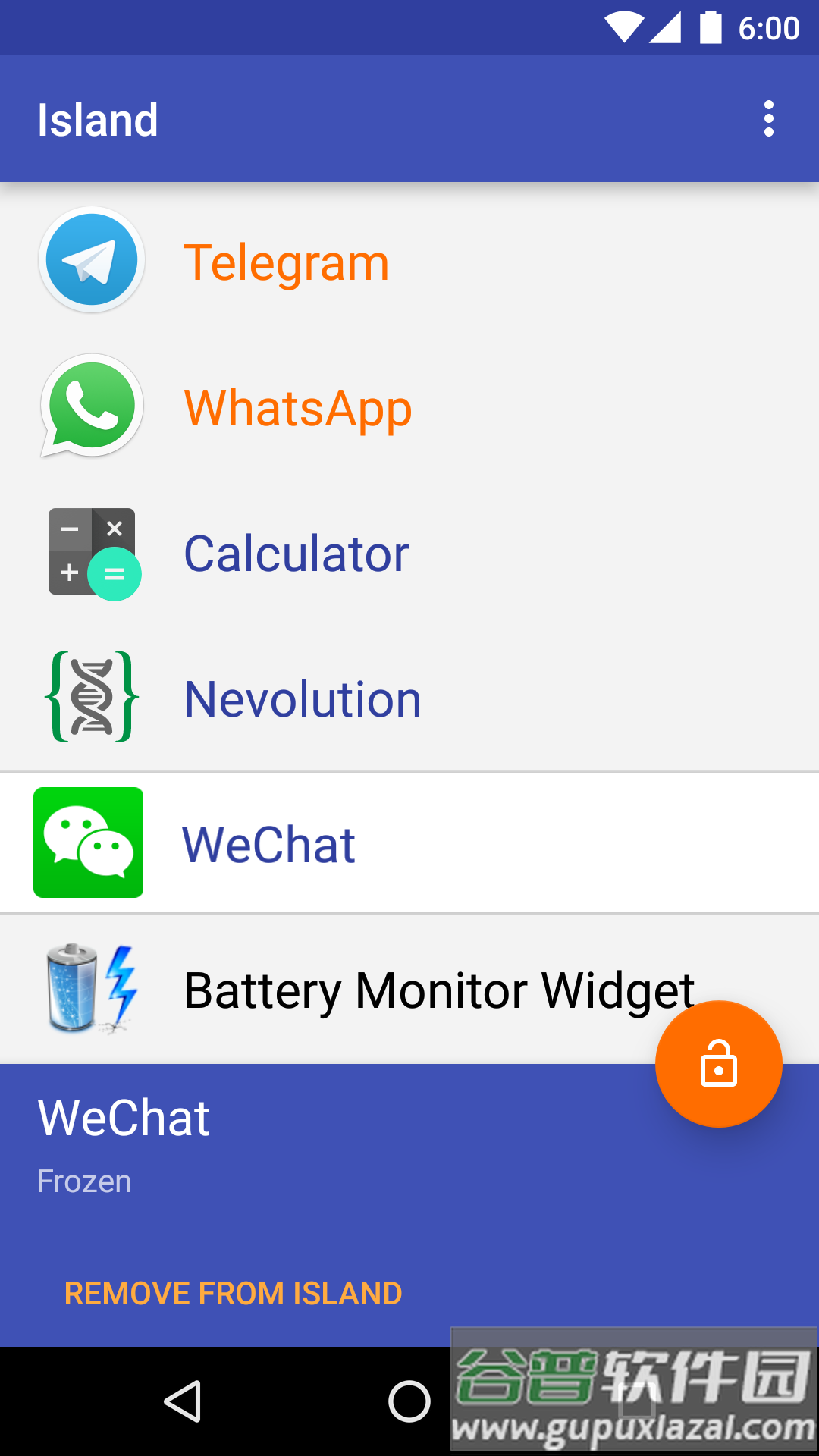Select the Nevolution label text

coord(303,698)
